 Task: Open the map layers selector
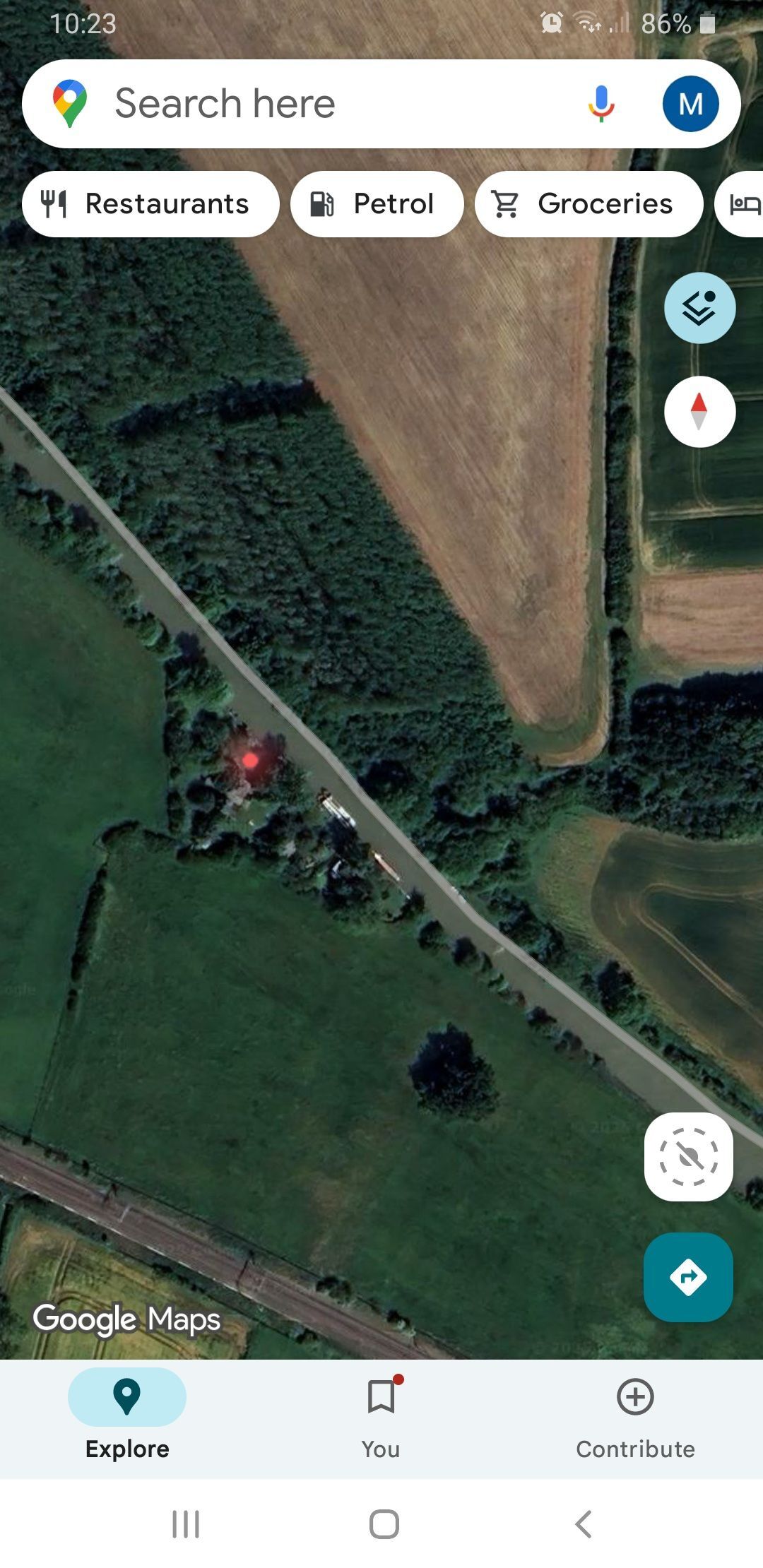tap(699, 308)
